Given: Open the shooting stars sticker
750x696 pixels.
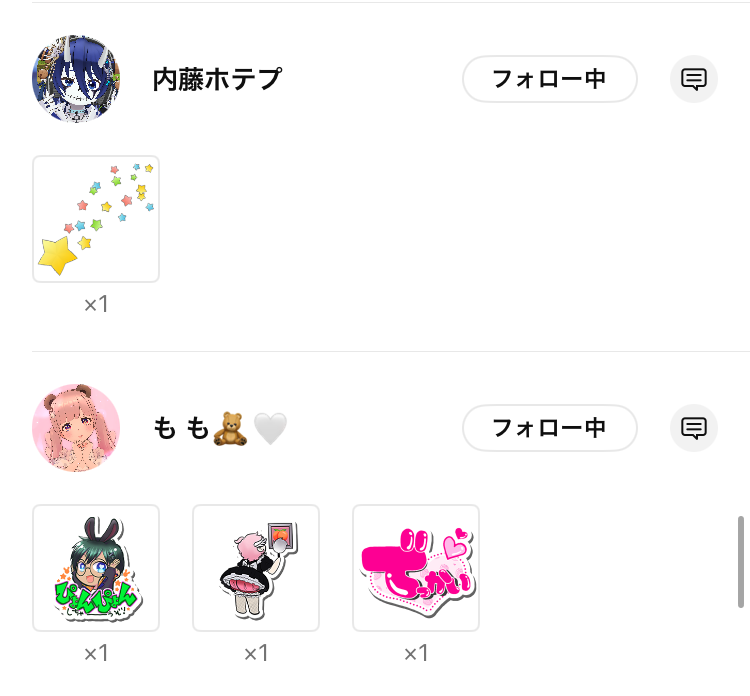Looking at the screenshot, I should click(x=96, y=219).
